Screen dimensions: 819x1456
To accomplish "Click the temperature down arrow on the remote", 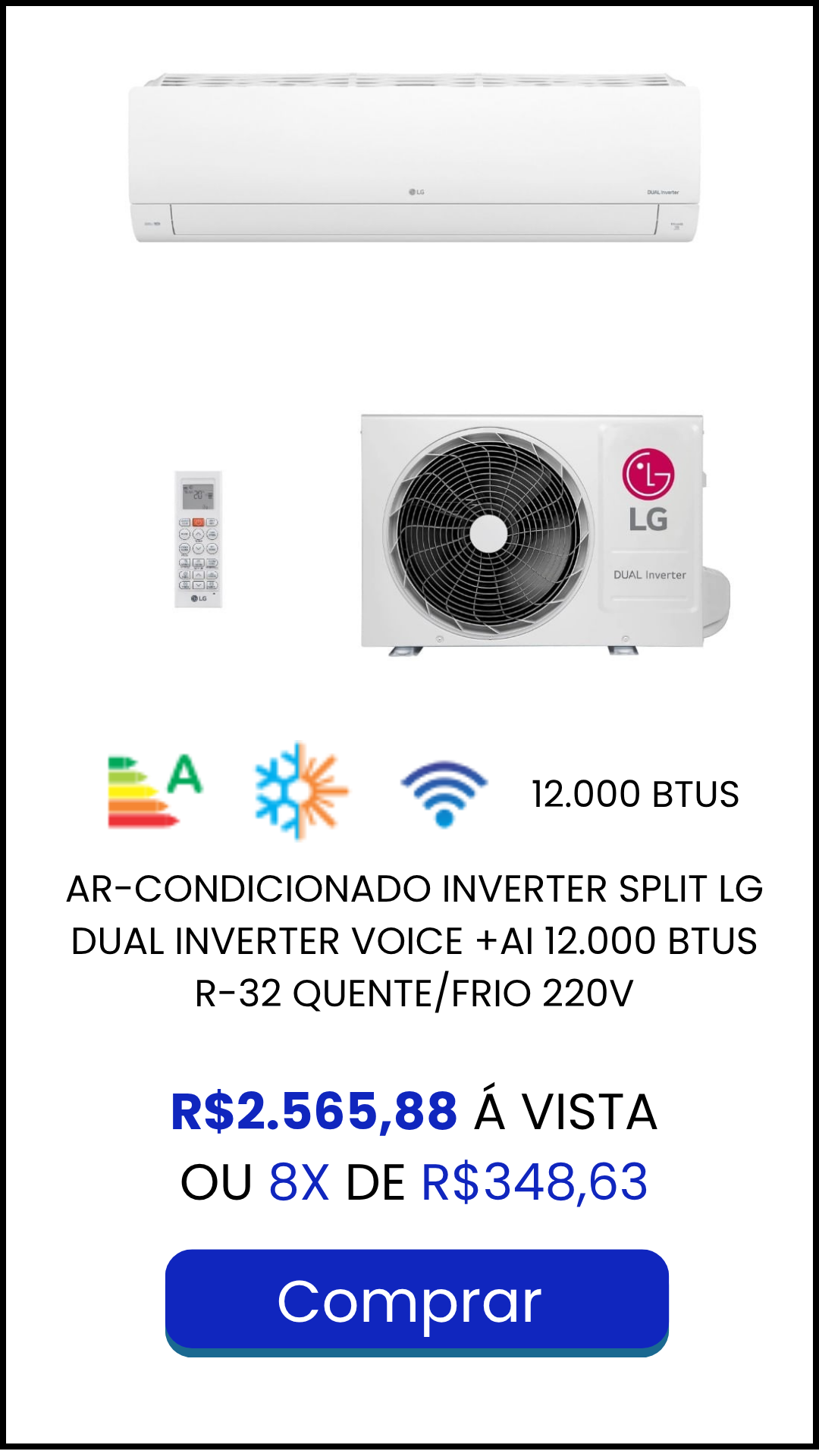I will 199,549.
